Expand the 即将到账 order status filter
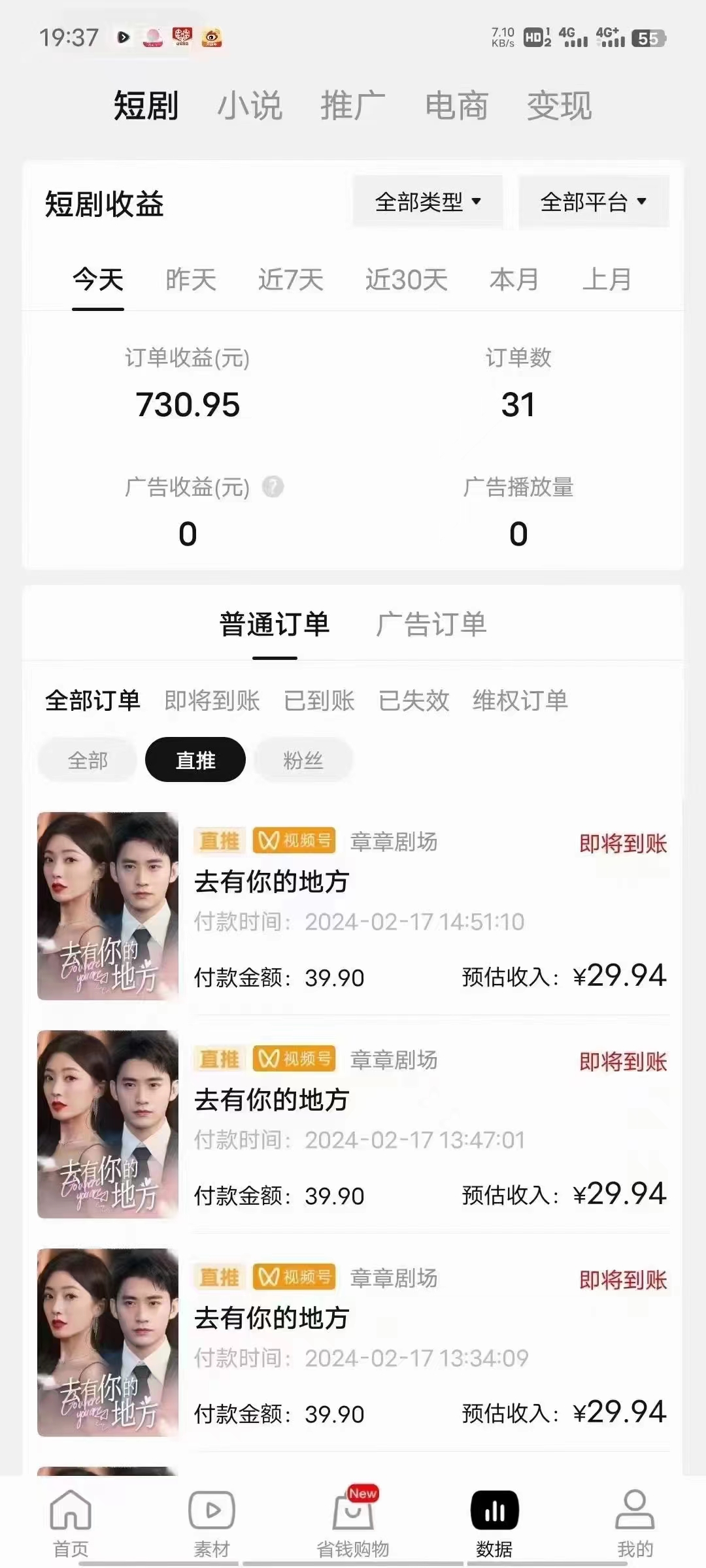 210,700
